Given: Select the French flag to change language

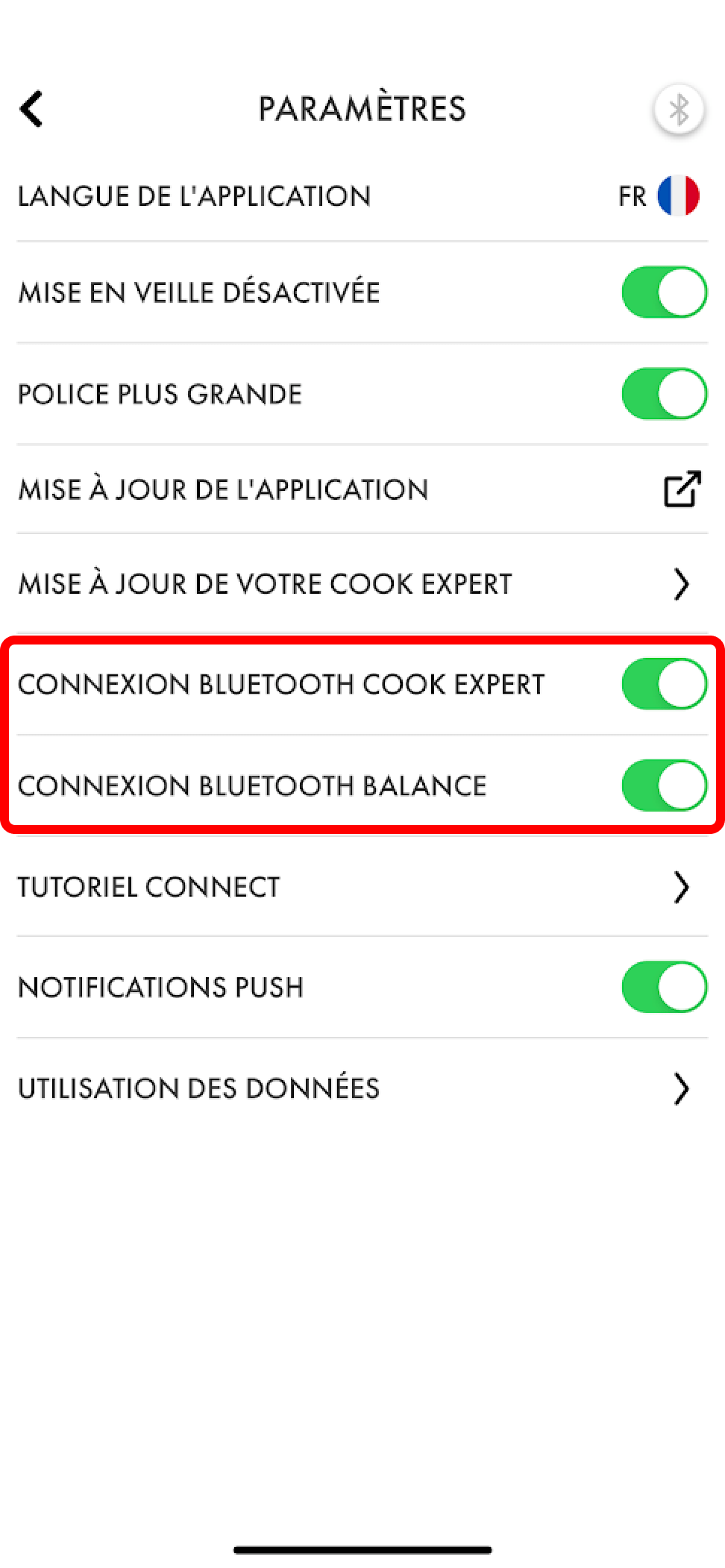Looking at the screenshot, I should [x=680, y=196].
